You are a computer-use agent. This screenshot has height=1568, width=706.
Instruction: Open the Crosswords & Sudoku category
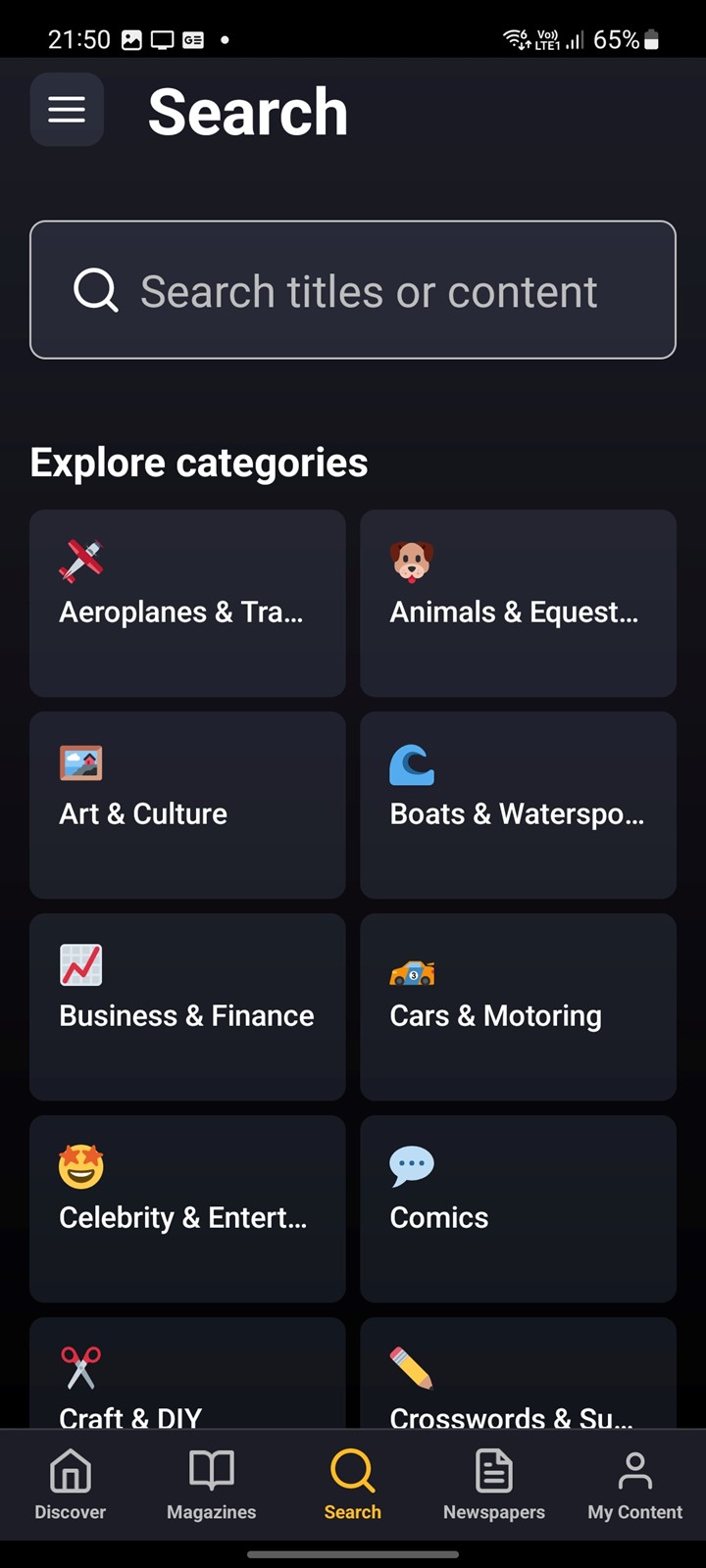[x=518, y=1373]
